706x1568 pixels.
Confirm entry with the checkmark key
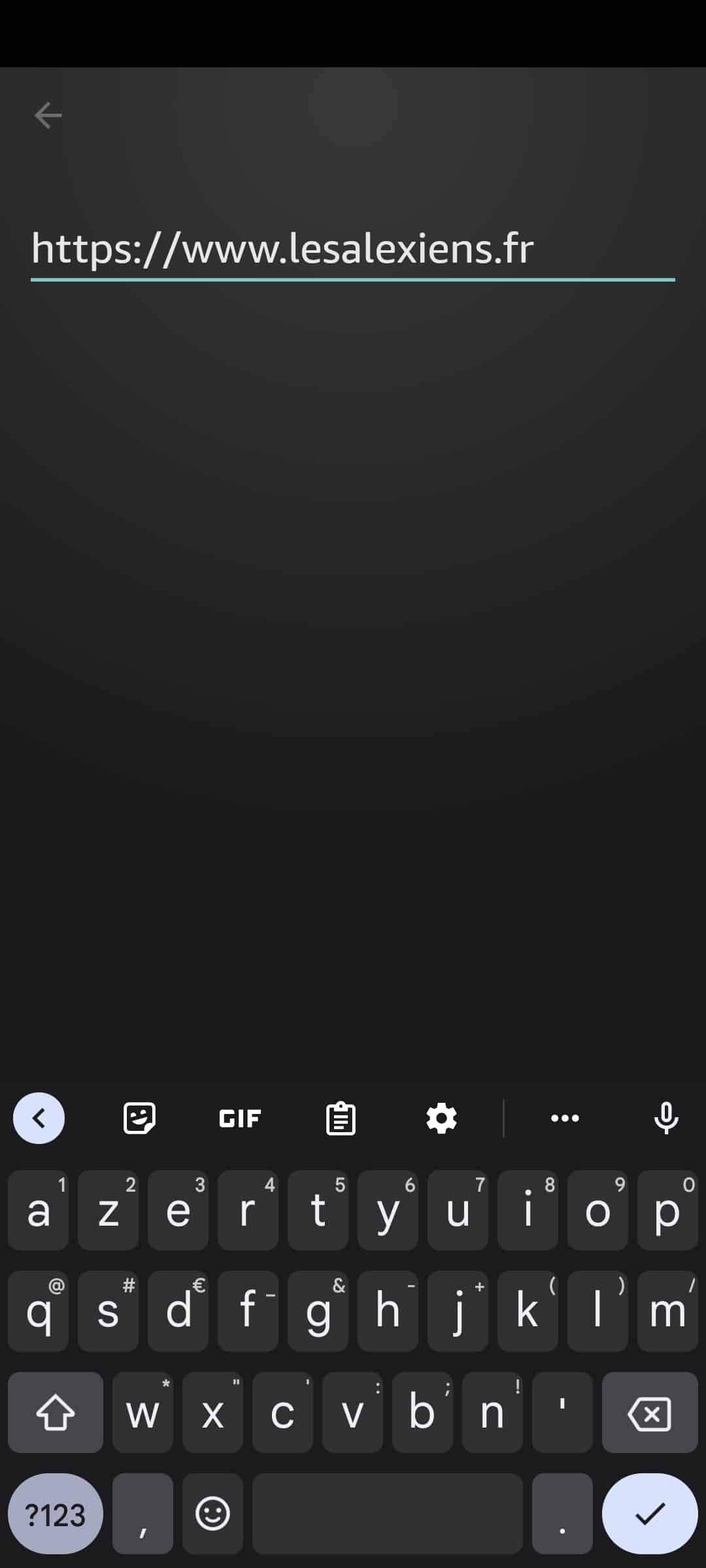650,1513
